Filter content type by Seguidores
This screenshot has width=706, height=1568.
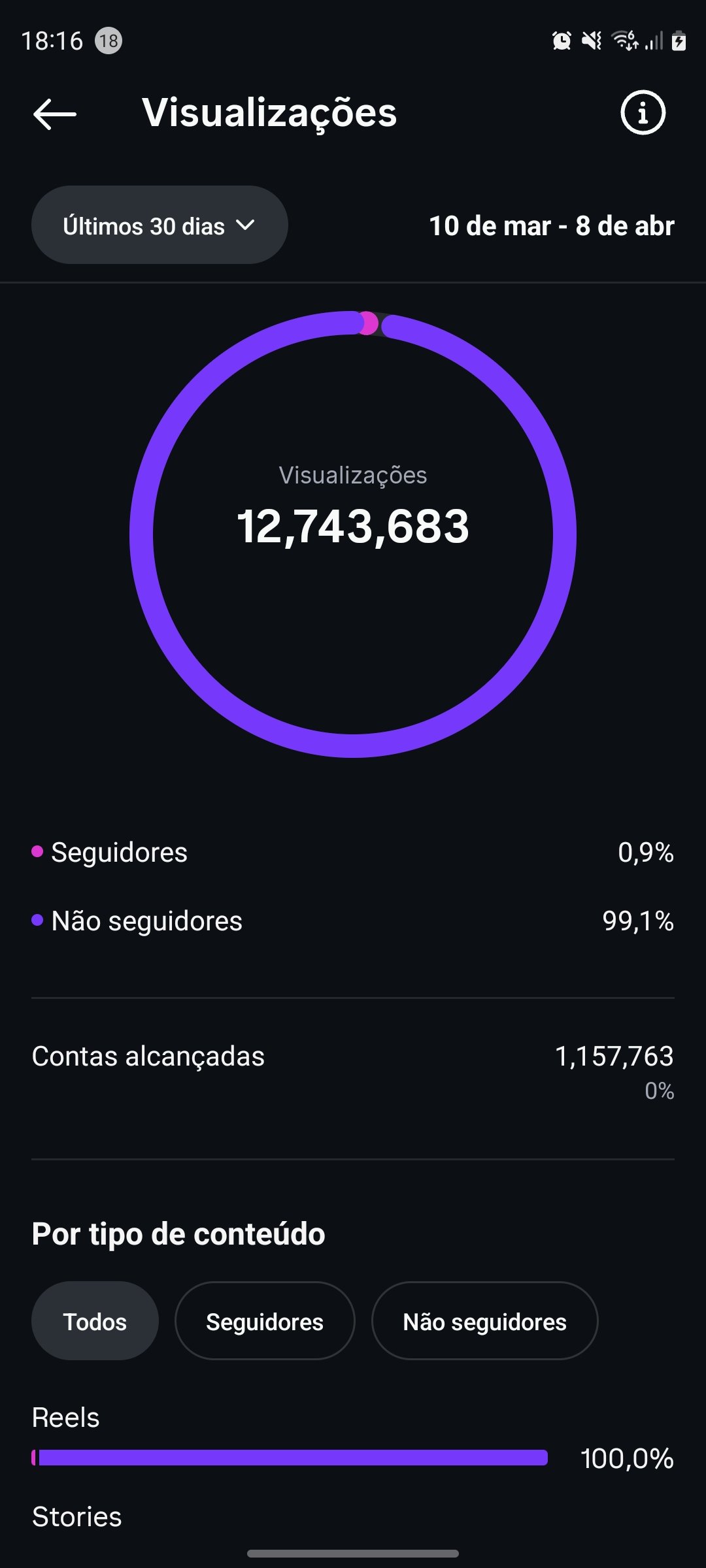(265, 1321)
